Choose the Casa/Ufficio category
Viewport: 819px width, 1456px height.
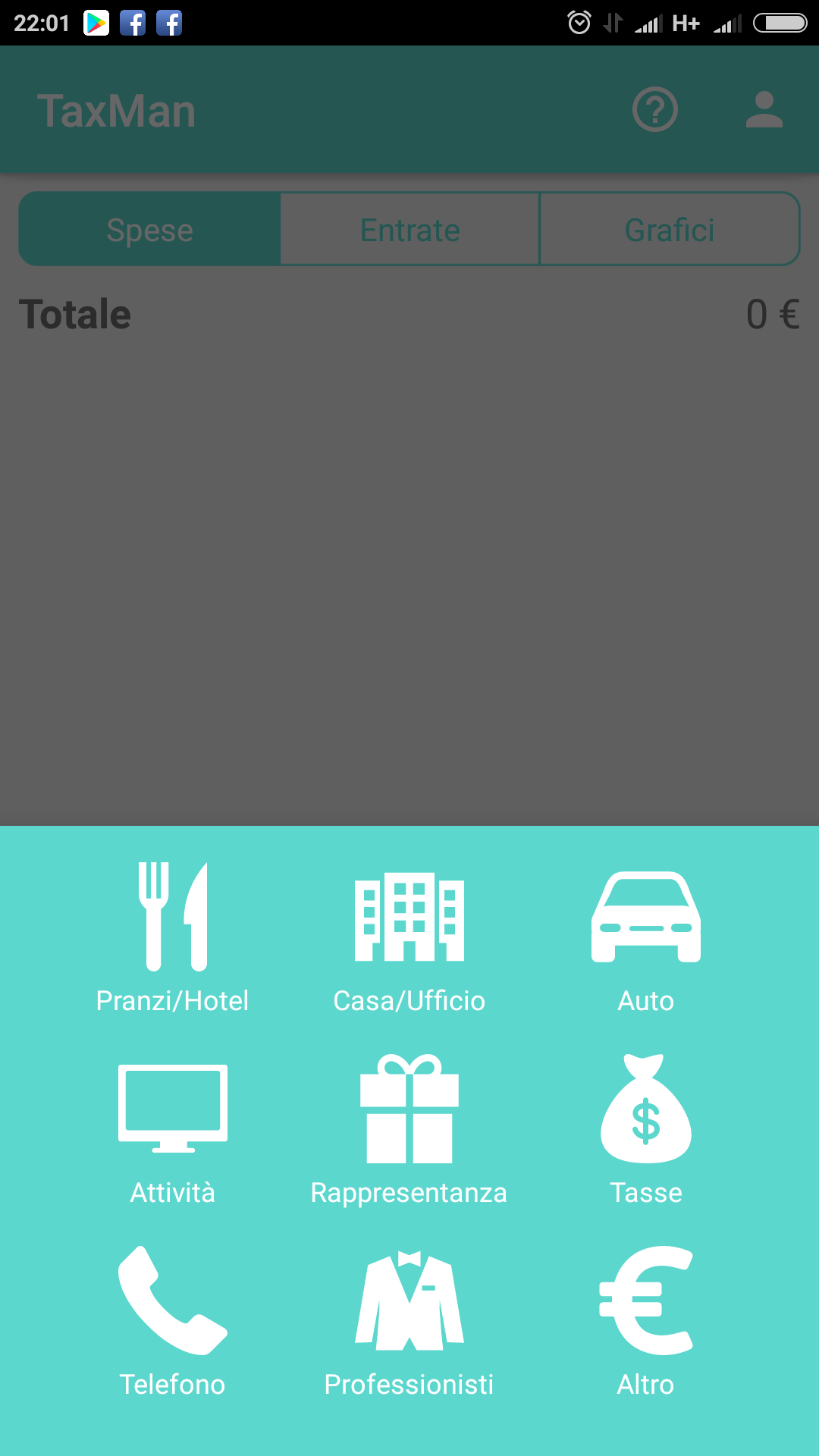[x=409, y=940]
